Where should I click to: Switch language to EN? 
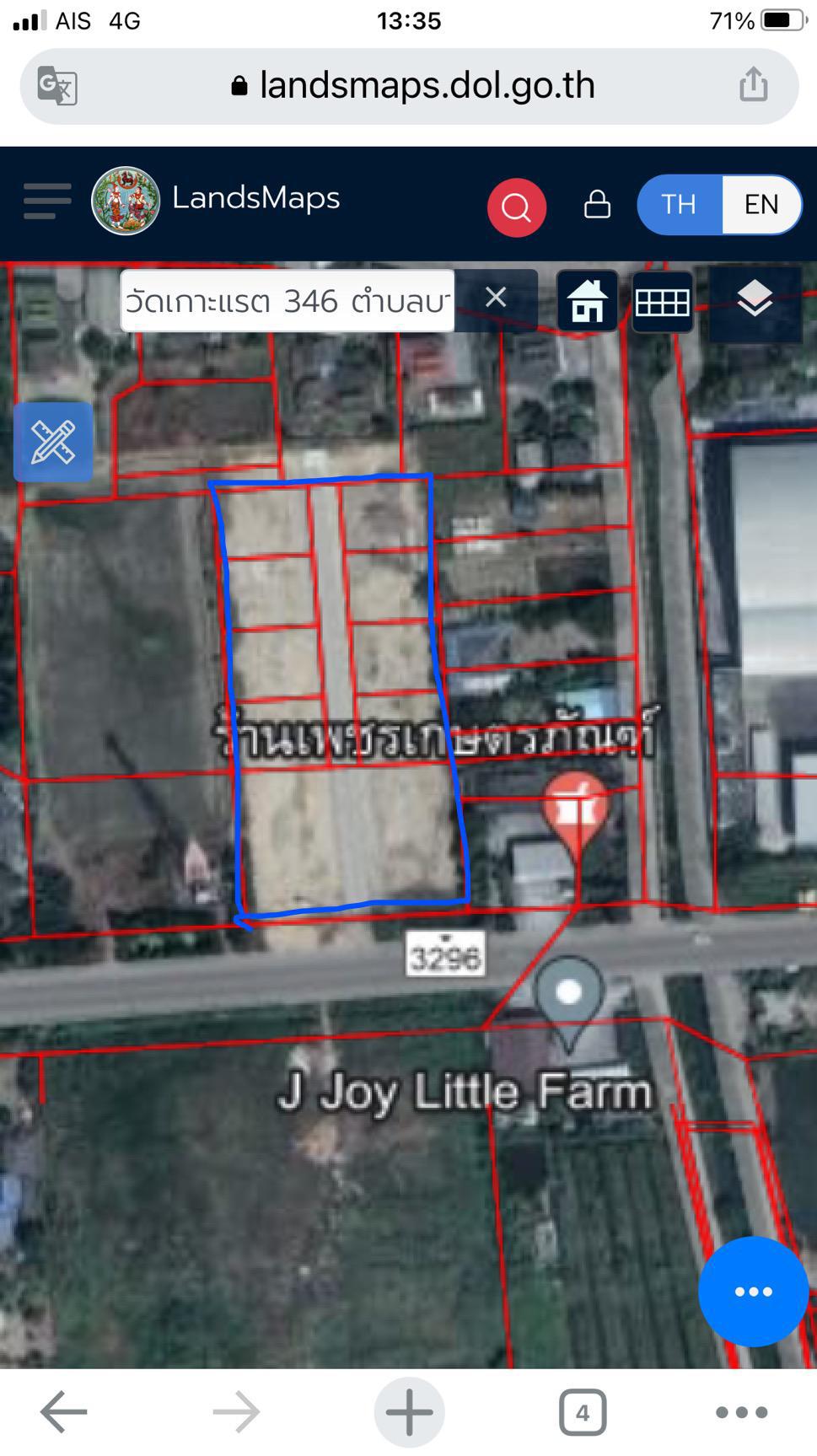(x=761, y=204)
